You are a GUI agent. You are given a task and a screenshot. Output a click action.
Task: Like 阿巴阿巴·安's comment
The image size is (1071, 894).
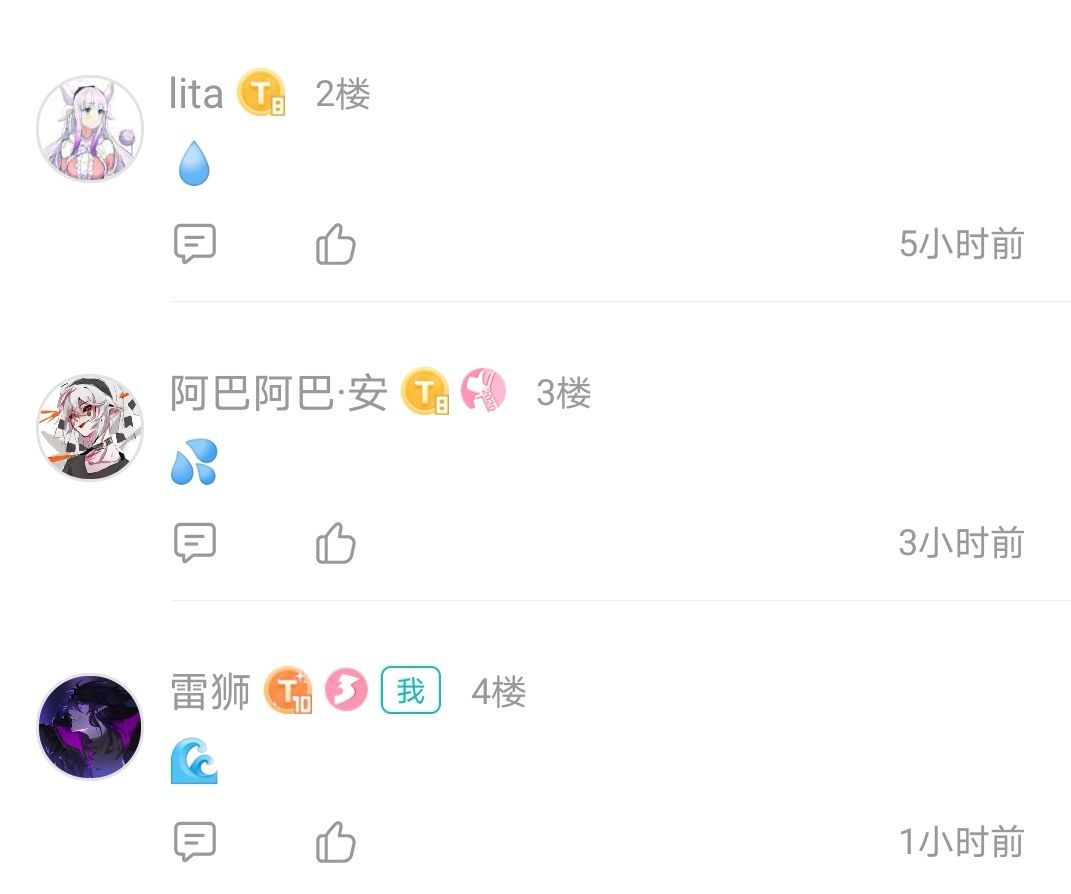(335, 543)
